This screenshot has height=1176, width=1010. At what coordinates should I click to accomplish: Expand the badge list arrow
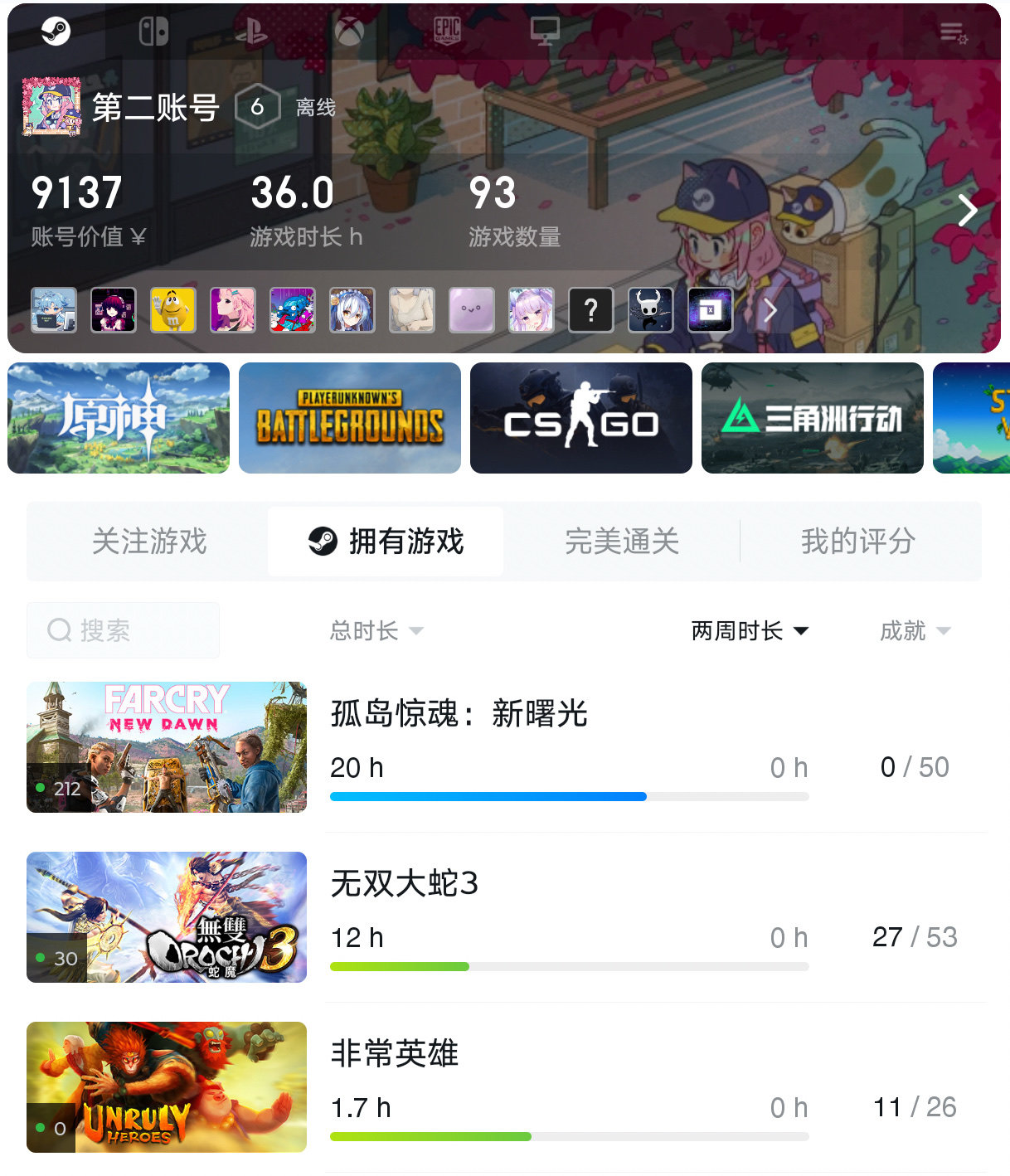click(770, 311)
